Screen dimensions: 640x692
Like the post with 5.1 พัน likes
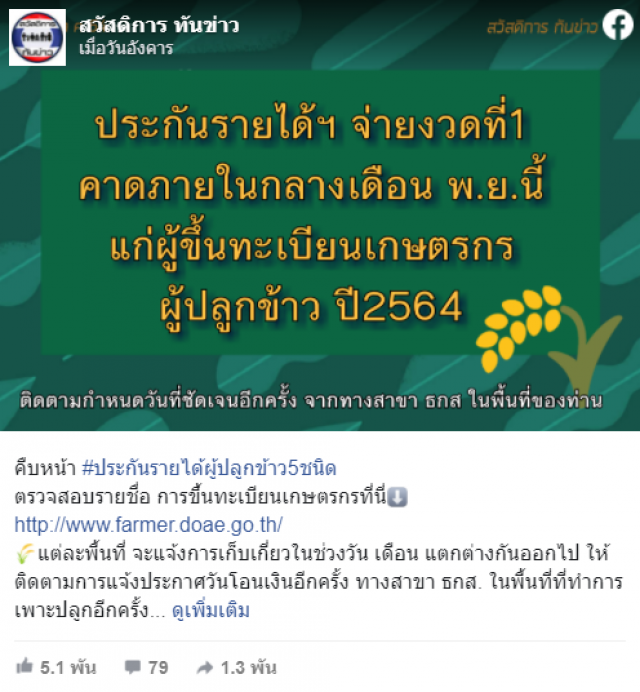tap(55, 668)
